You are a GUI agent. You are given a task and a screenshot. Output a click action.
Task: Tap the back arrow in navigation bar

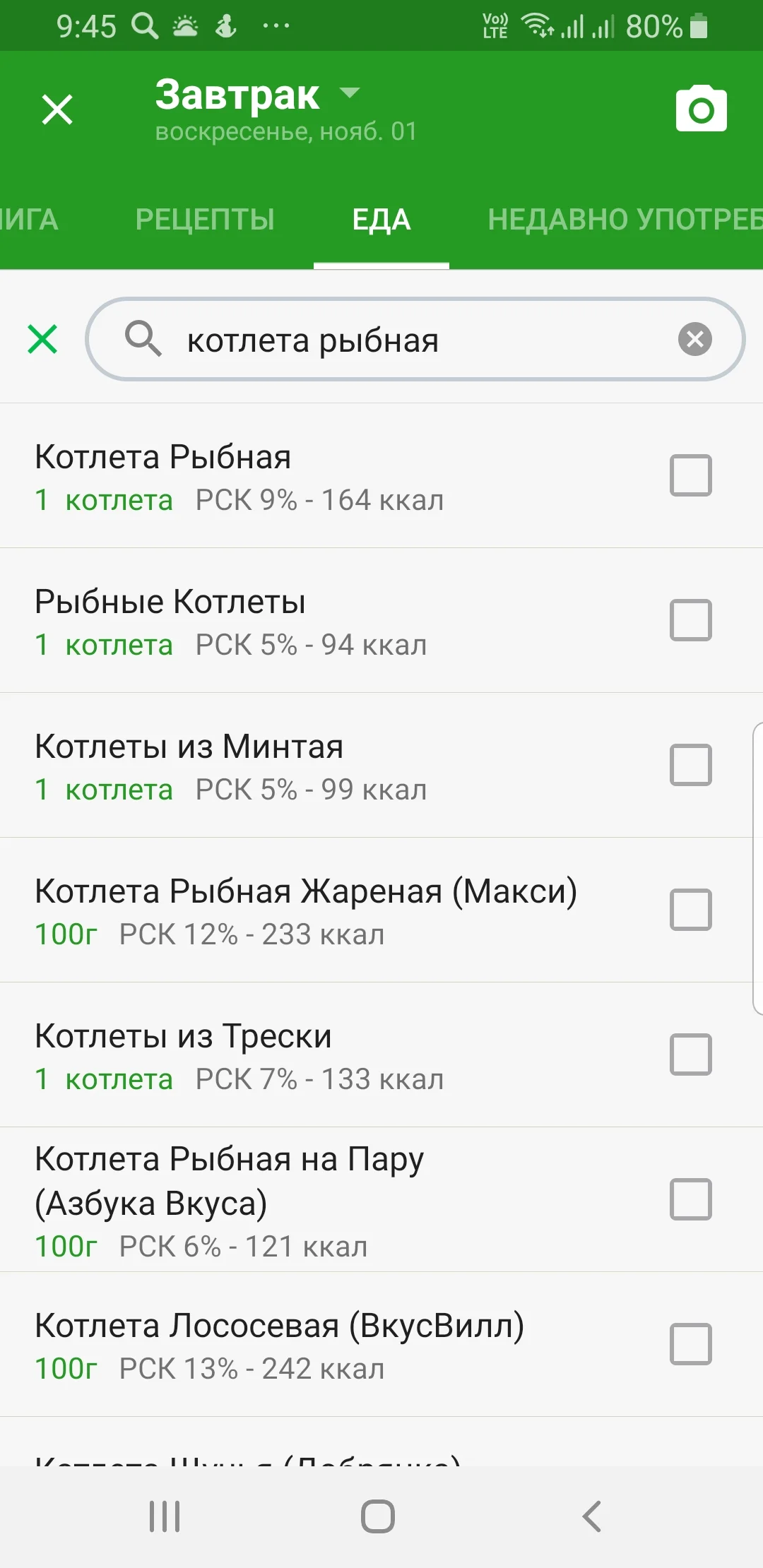(591, 1514)
